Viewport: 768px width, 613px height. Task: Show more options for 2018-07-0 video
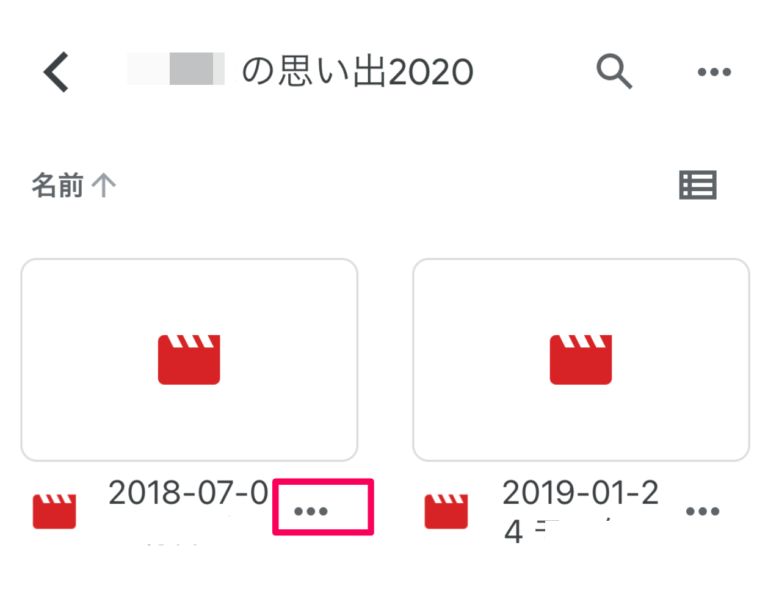click(312, 511)
